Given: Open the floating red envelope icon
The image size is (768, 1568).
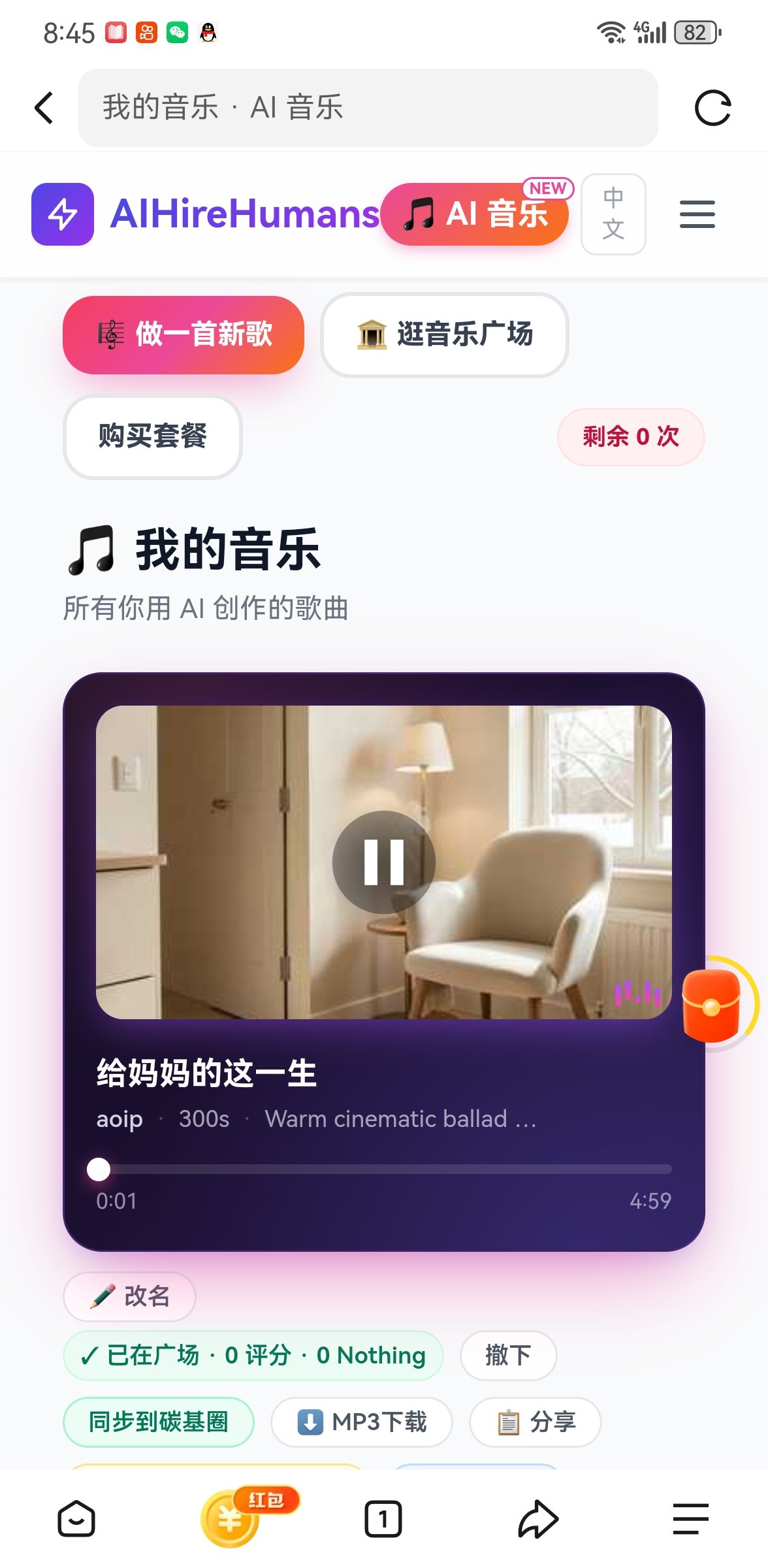Looking at the screenshot, I should [712, 1005].
